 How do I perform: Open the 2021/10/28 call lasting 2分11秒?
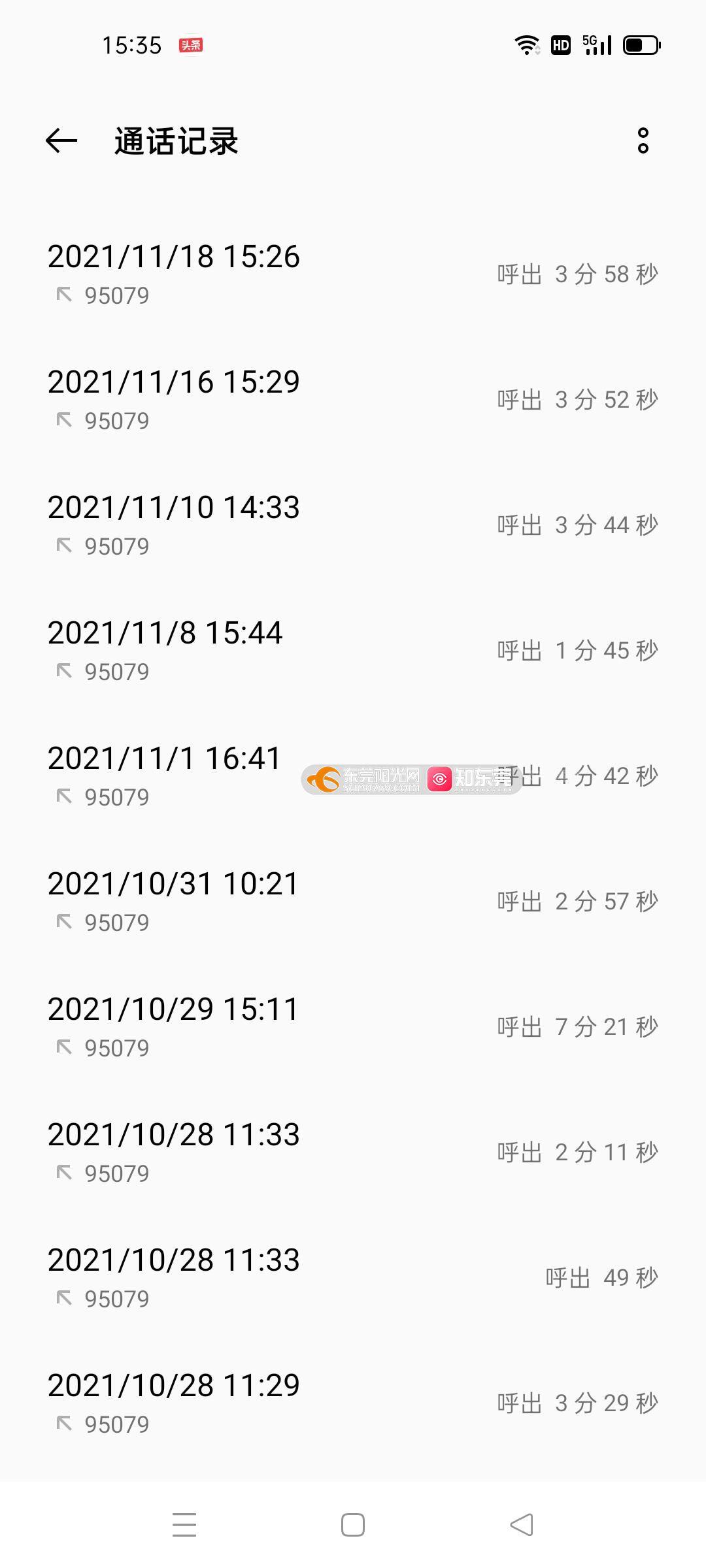(353, 1152)
